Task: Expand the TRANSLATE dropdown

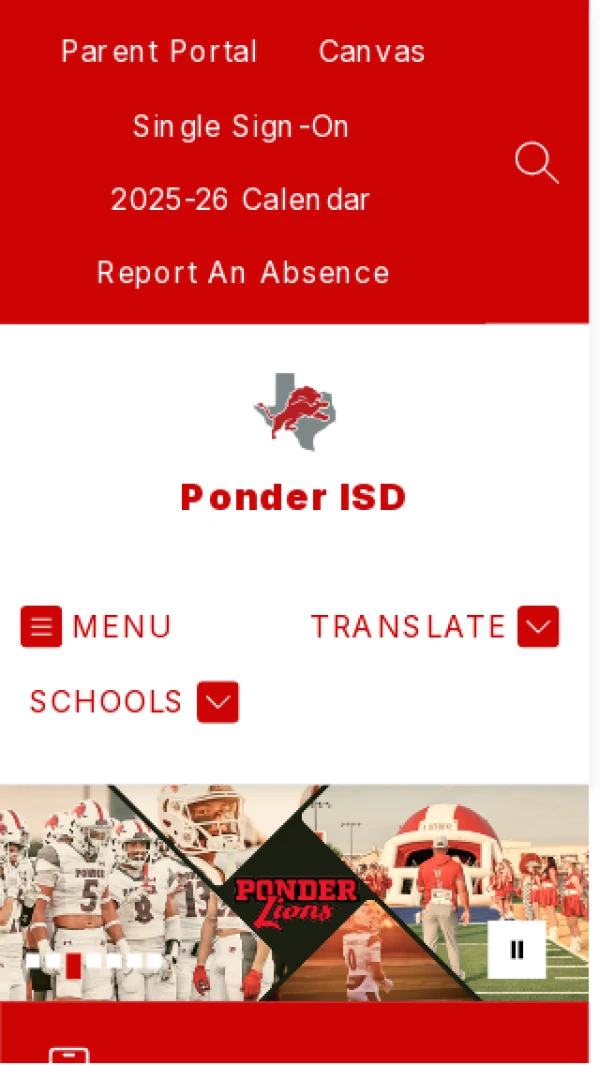Action: pos(434,627)
